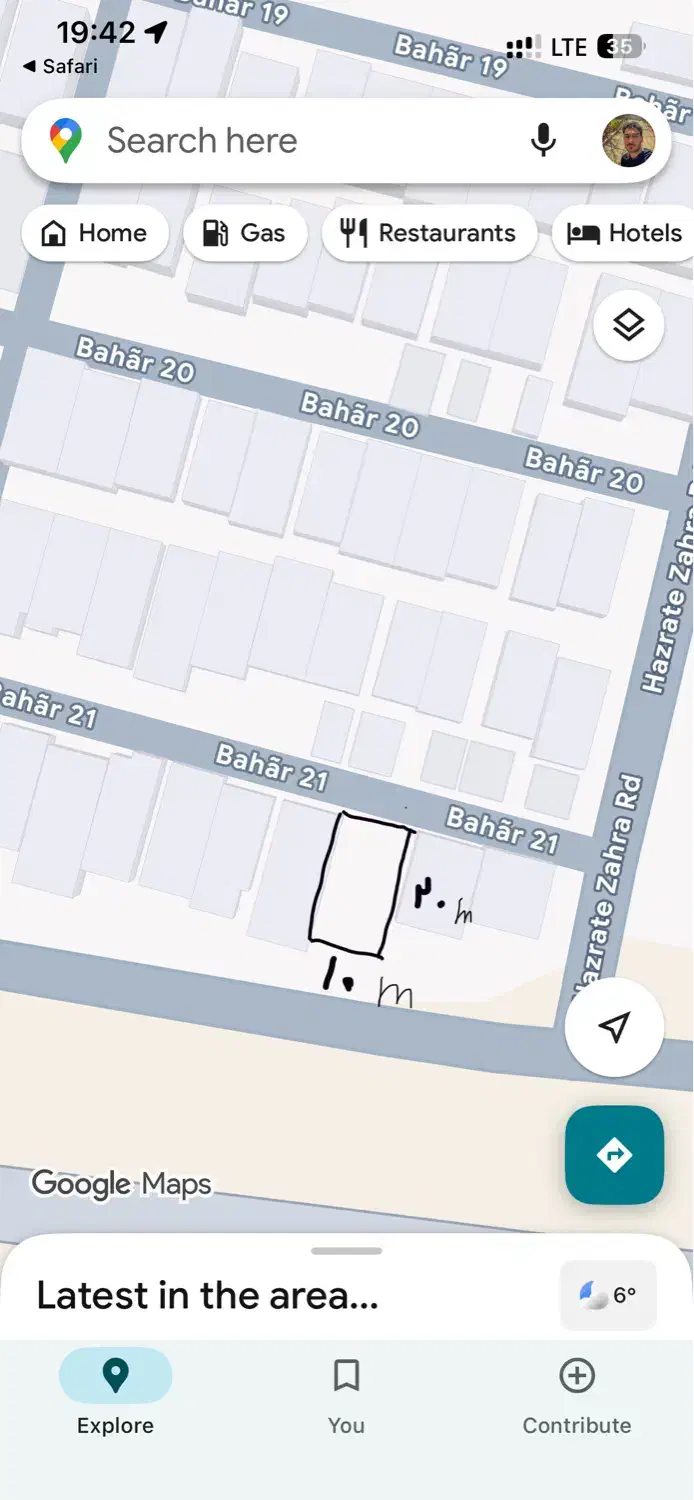This screenshot has height=1500, width=694.
Task: Open the map layers button
Action: [x=628, y=325]
